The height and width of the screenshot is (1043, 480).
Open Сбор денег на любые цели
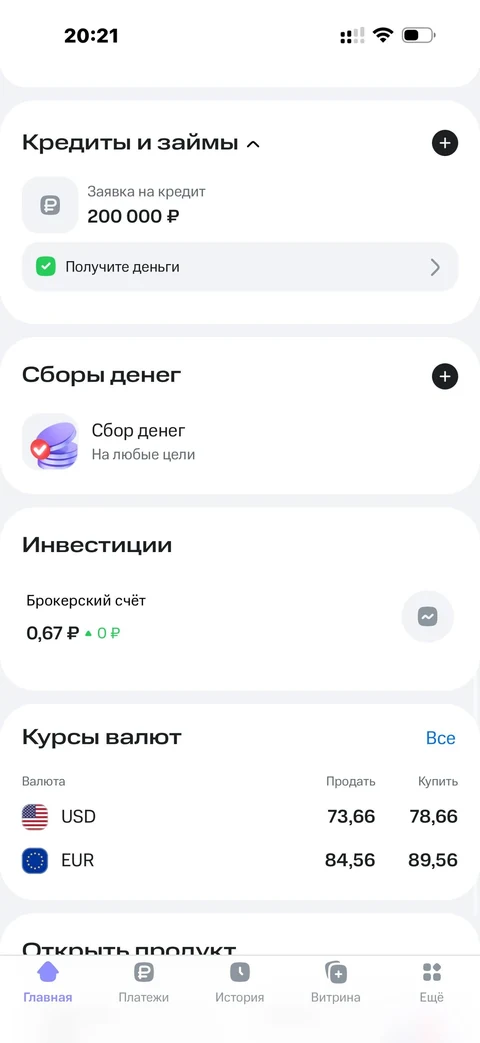pyautogui.click(x=240, y=442)
